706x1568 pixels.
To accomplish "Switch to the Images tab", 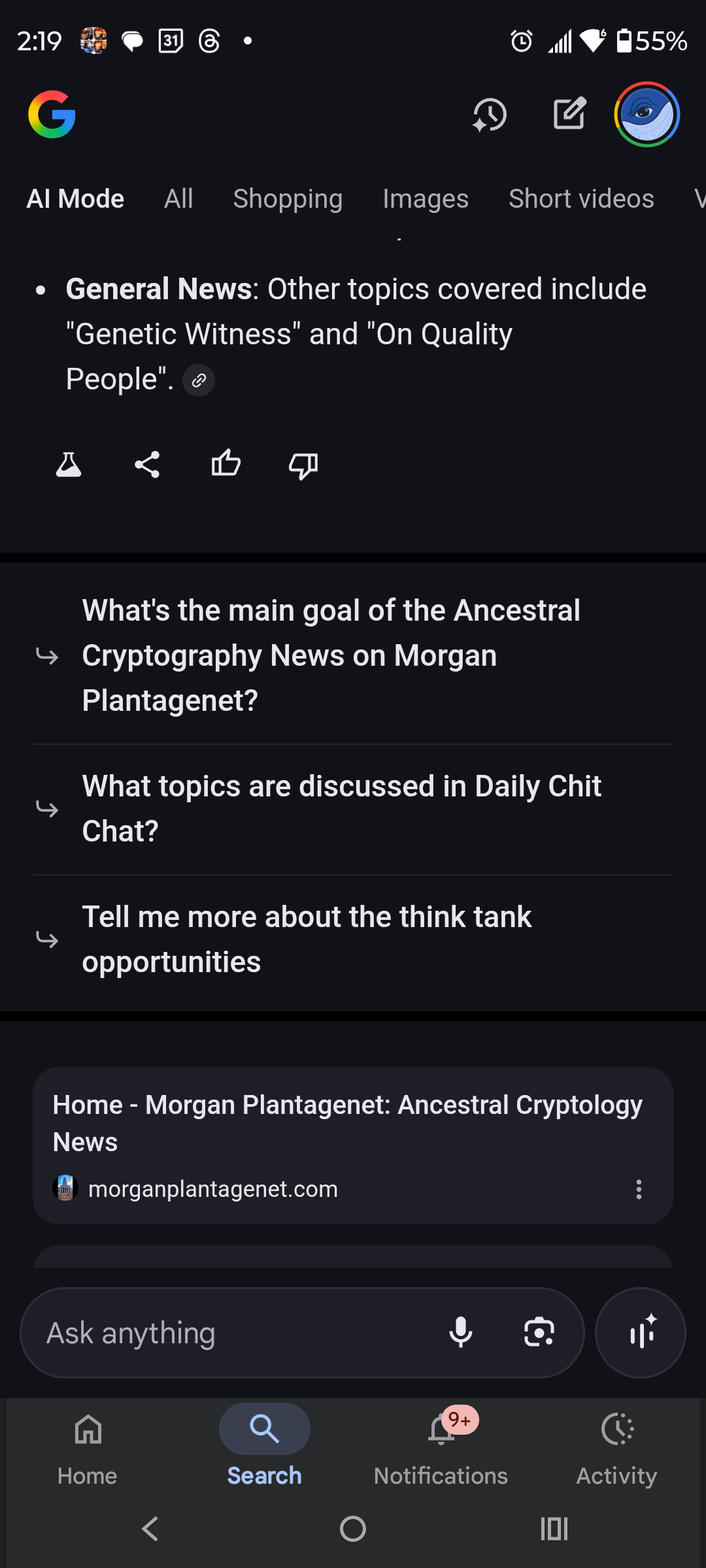I will 425,198.
